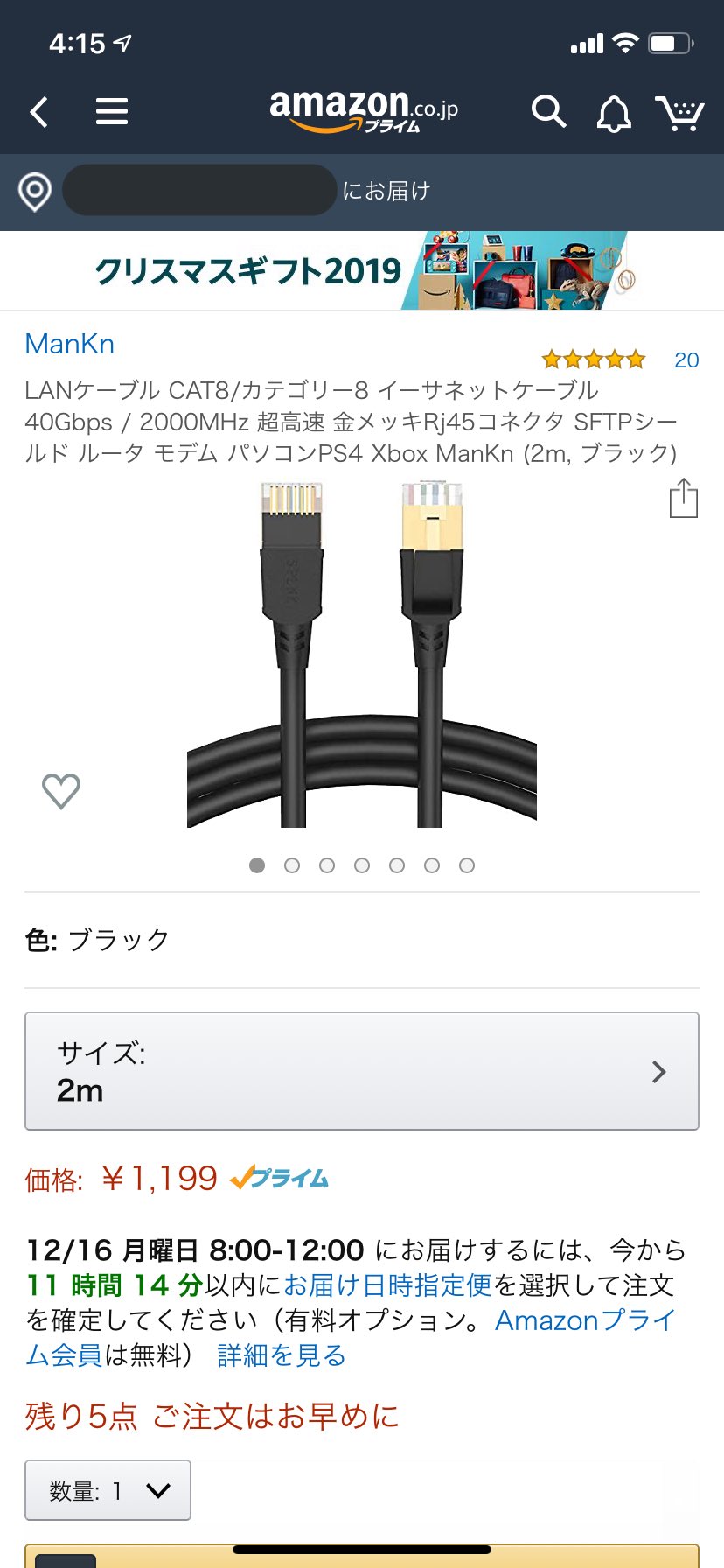
Task: Tap 詳細を見る for delivery details
Action: pos(282,1355)
